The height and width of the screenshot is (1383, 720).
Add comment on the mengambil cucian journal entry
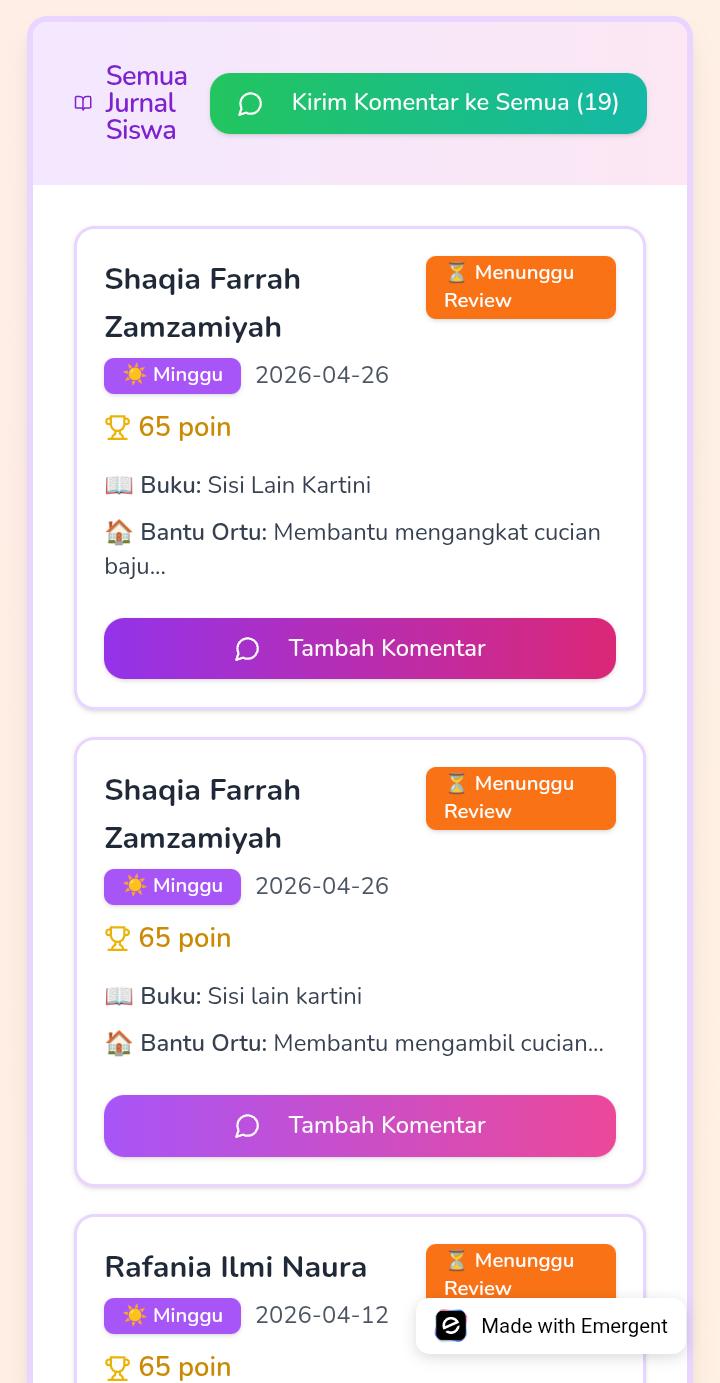coord(360,1126)
